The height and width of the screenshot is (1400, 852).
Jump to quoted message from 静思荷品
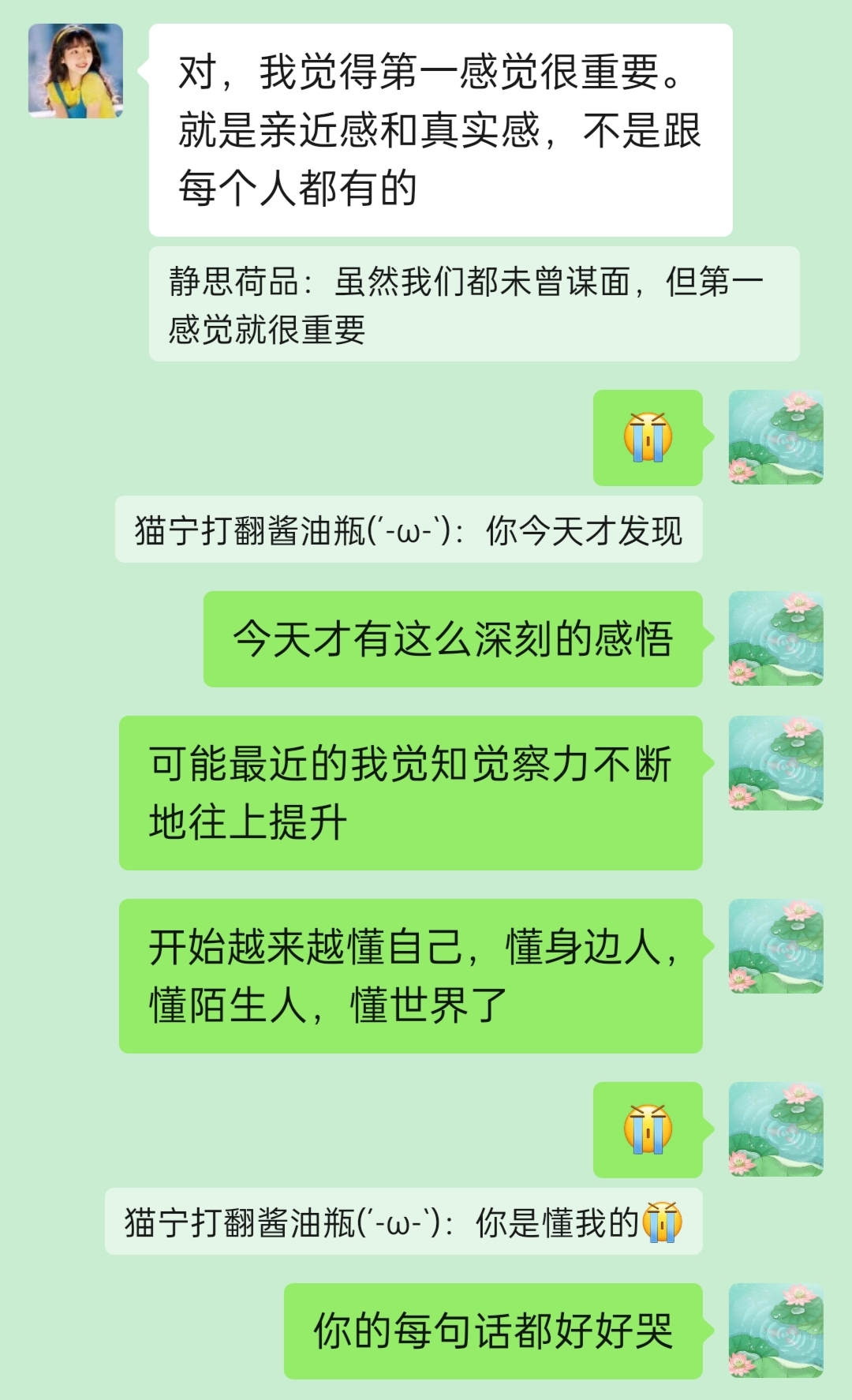tap(473, 305)
